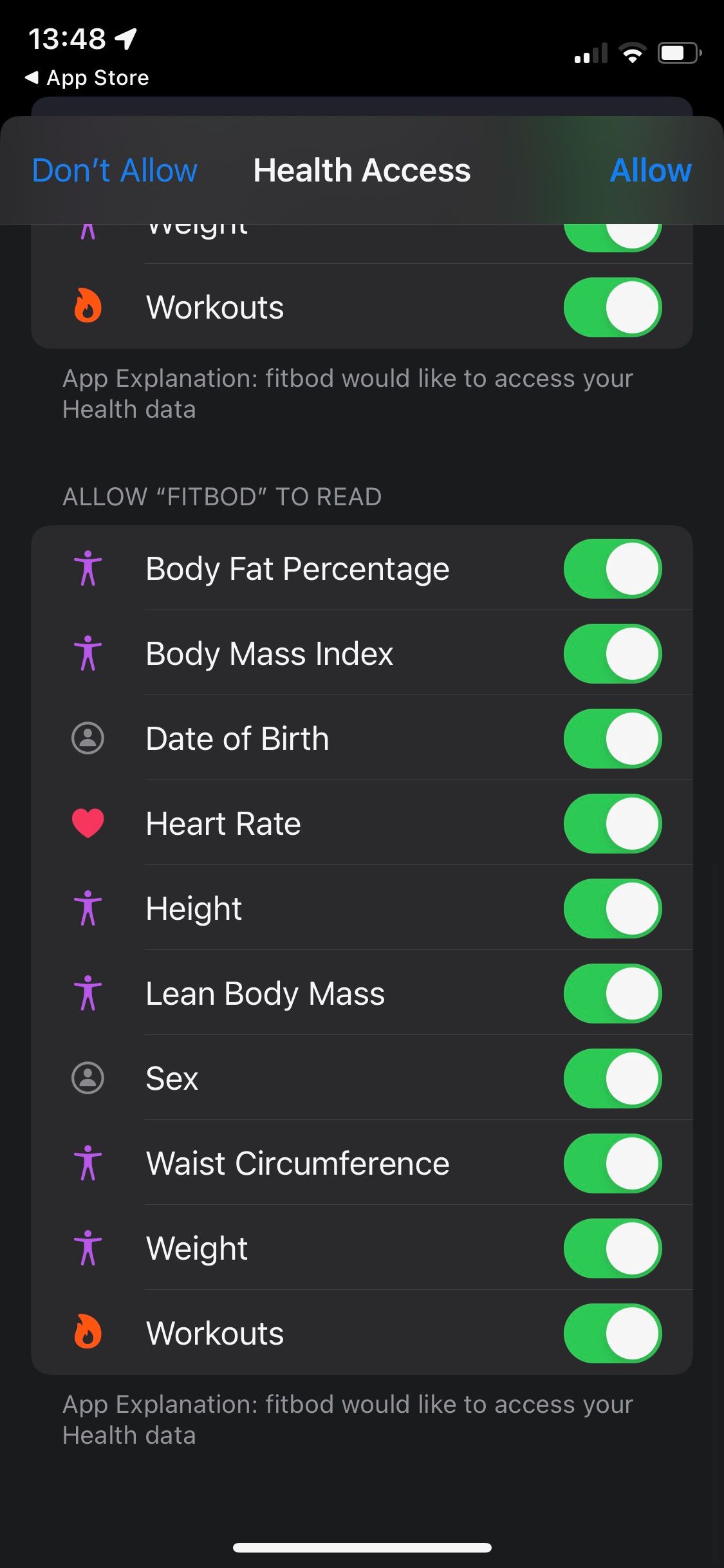The image size is (724, 1568).
Task: Toggle off Date of Birth read permission
Action: [x=612, y=738]
